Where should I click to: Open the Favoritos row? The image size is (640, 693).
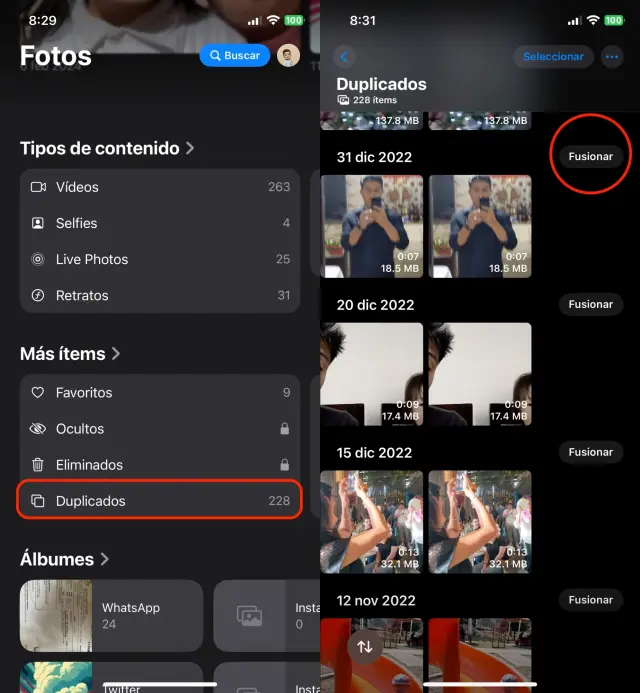point(160,393)
